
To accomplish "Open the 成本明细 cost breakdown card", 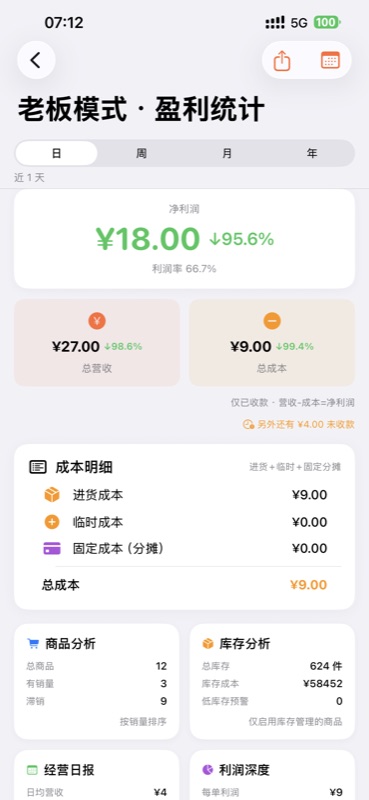I will click(184, 527).
